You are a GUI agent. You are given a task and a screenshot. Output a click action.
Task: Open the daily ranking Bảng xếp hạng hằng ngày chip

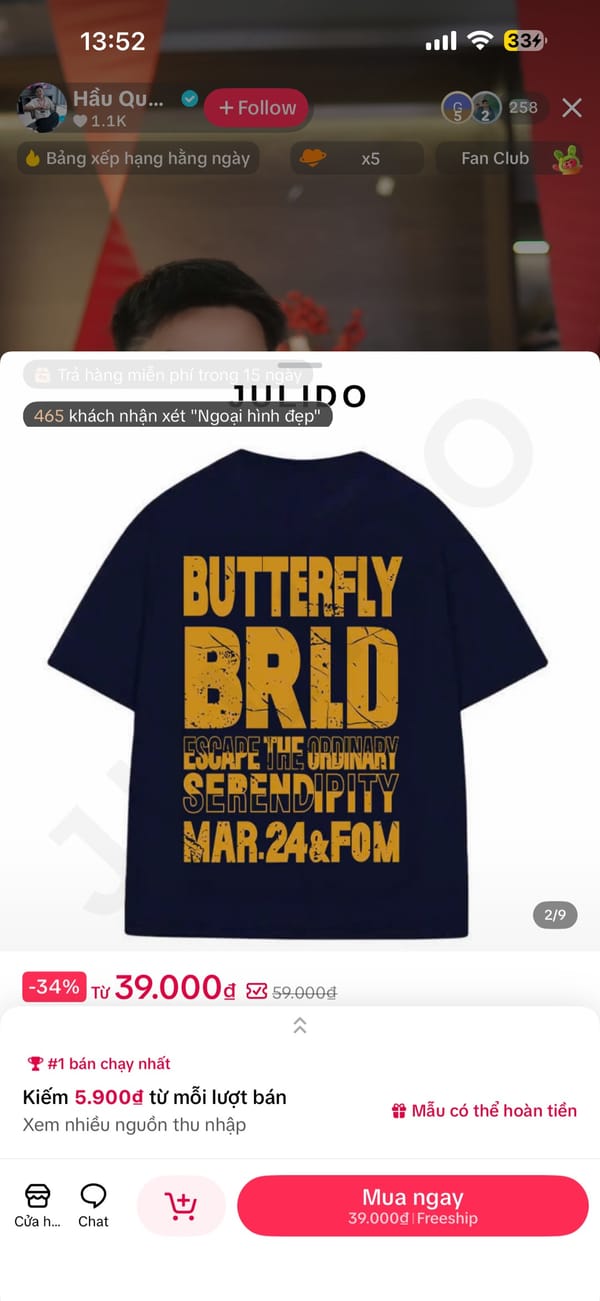[x=139, y=158]
